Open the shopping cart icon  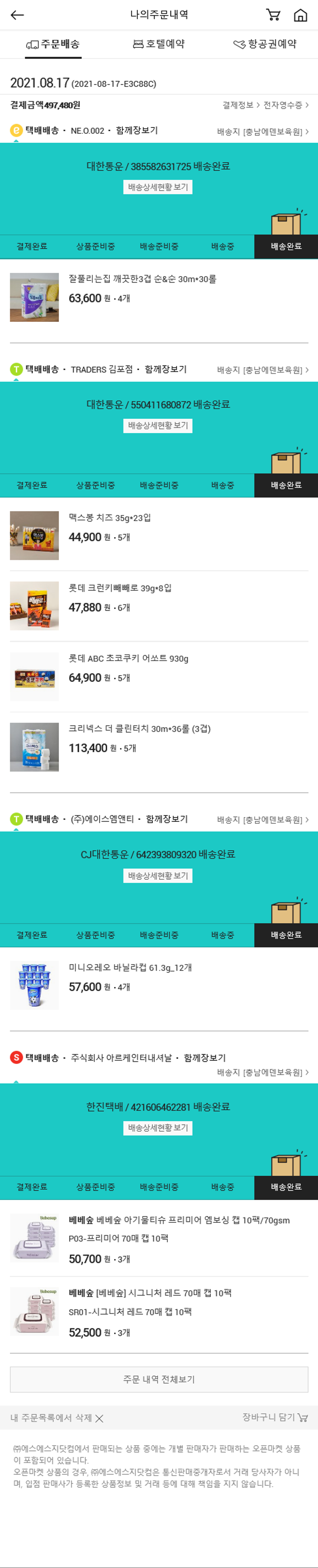(x=273, y=15)
